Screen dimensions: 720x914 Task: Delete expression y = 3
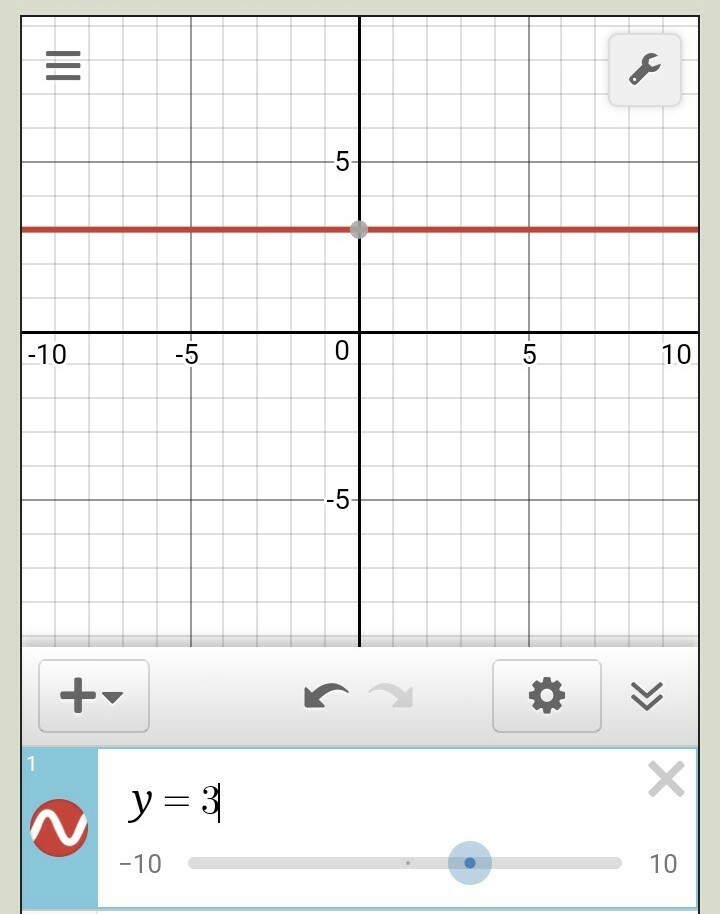coord(666,779)
